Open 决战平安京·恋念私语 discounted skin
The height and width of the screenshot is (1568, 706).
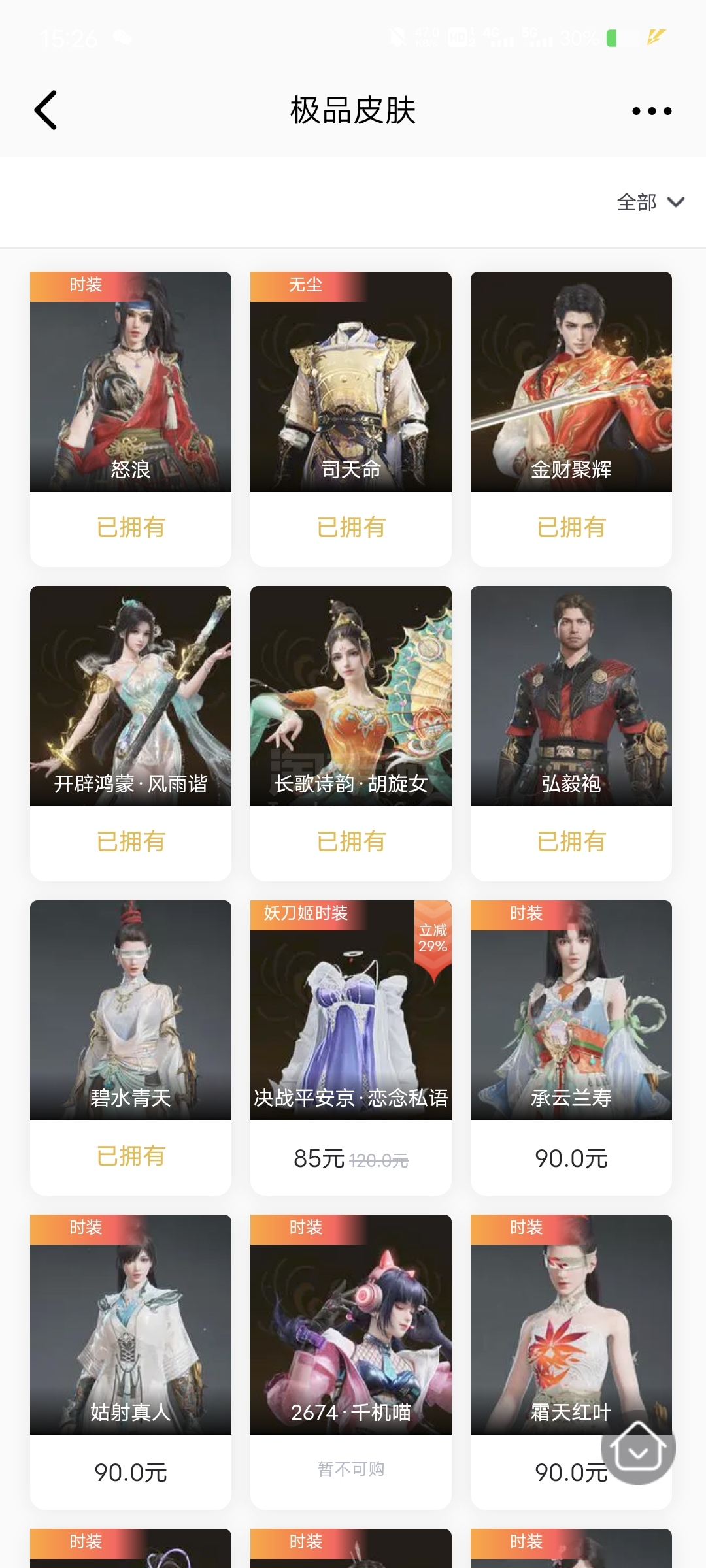(351, 1047)
